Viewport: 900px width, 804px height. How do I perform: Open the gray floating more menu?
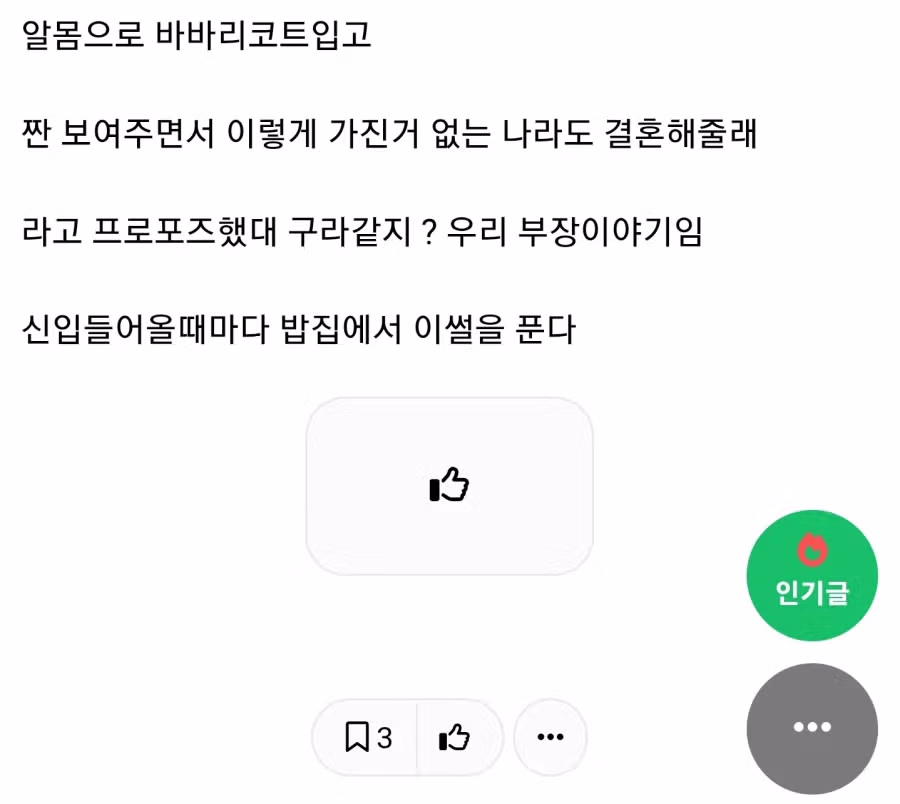(812, 727)
